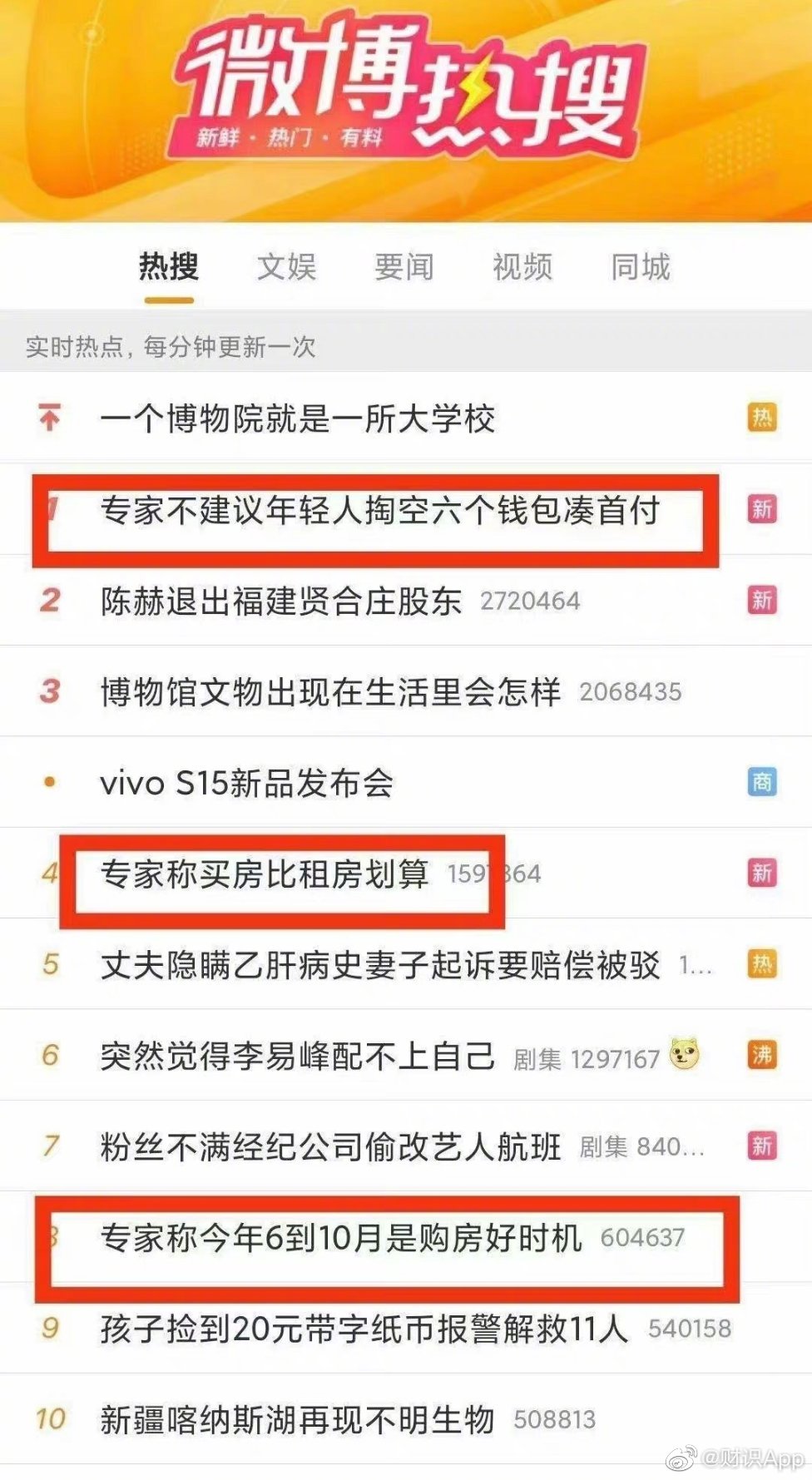
Task: Switch to the 要闻 tab
Action: click(x=404, y=268)
